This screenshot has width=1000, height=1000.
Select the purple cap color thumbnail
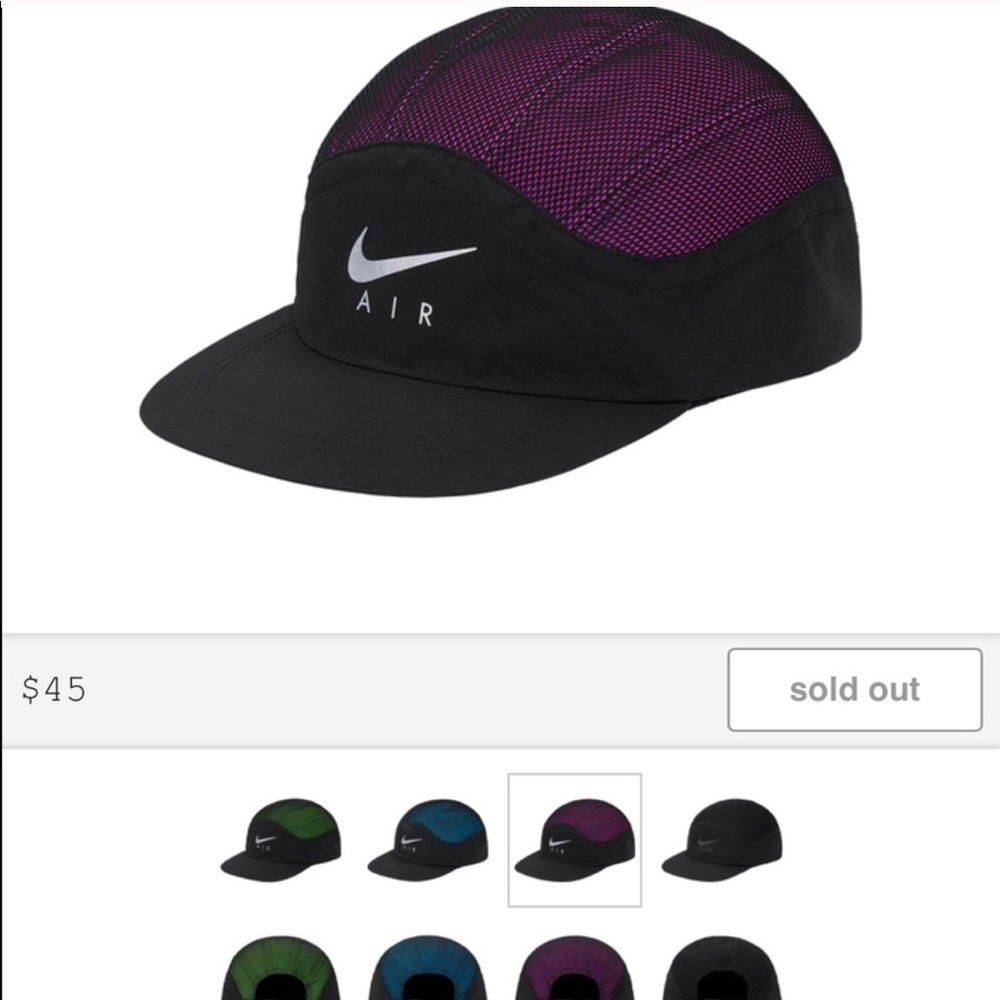click(575, 840)
